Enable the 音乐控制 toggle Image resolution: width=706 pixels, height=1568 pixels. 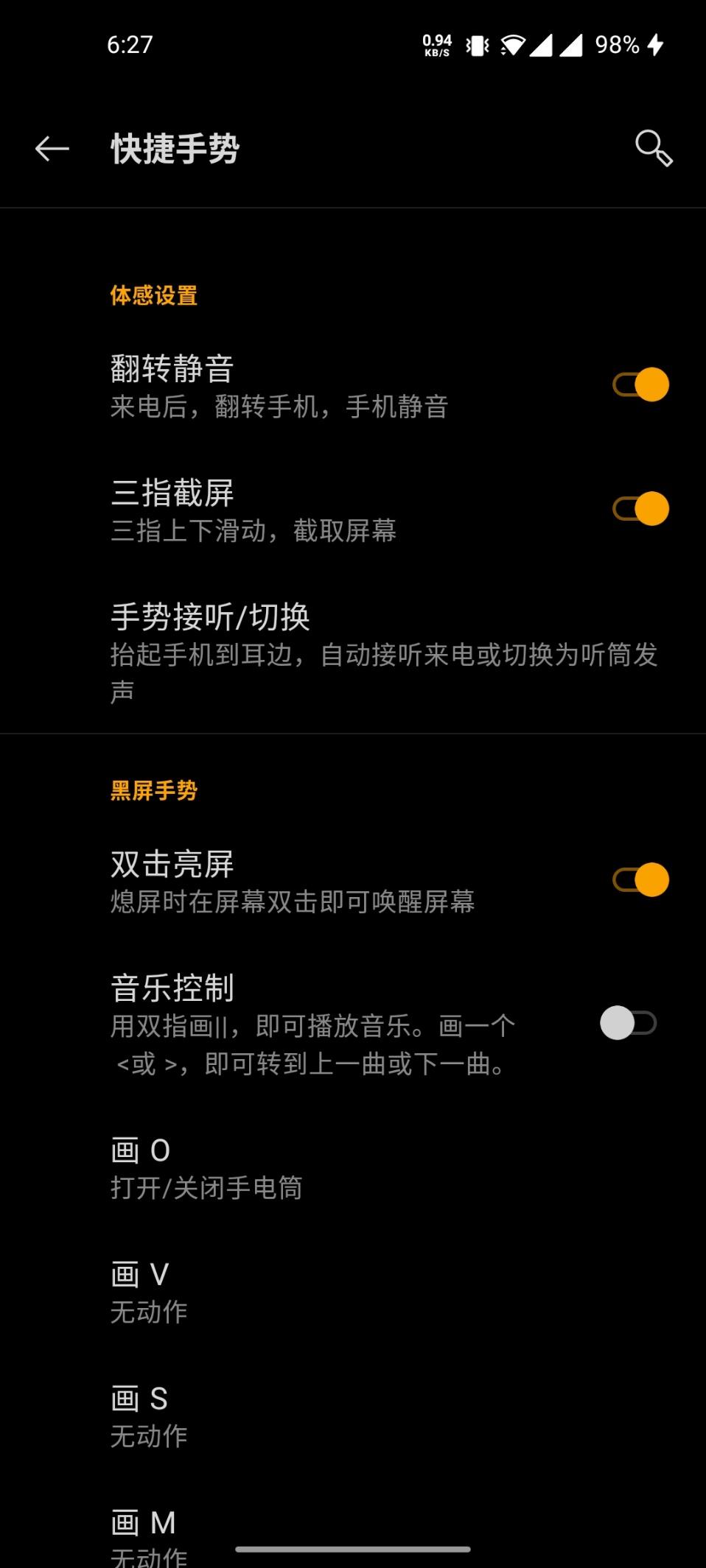[x=628, y=1023]
